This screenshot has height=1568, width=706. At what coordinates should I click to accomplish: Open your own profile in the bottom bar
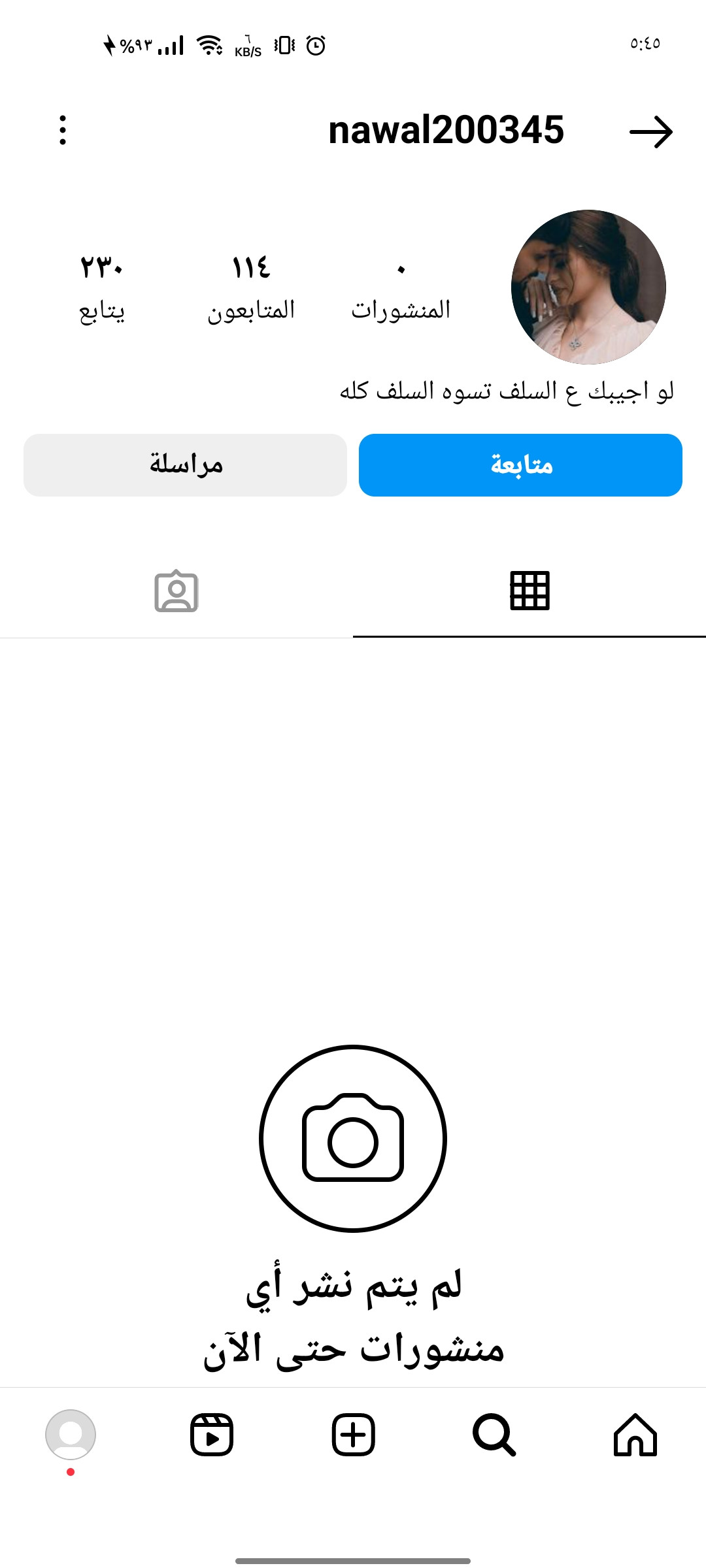[71, 1435]
